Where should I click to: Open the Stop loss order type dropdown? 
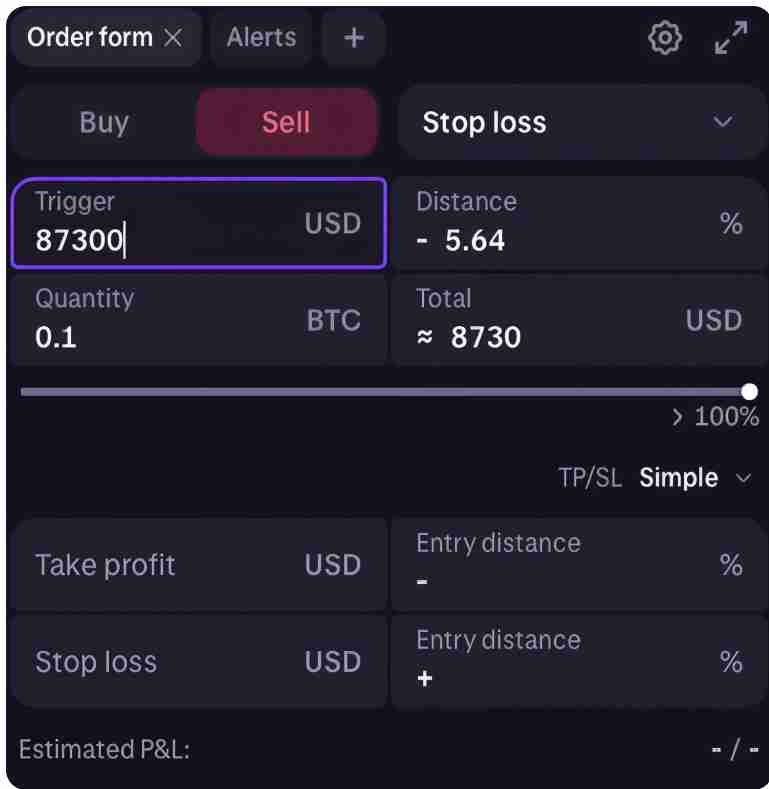[x=580, y=122]
